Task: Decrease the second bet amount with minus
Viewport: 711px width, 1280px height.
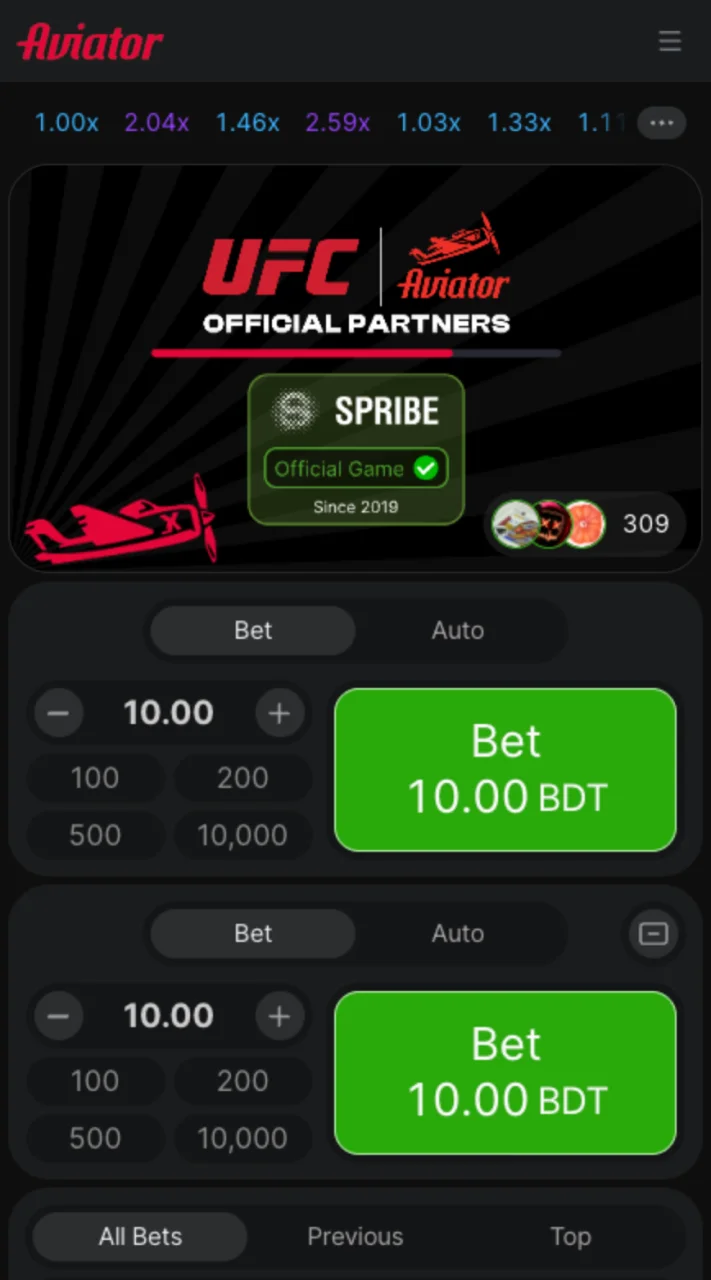Action: pyautogui.click(x=59, y=1016)
